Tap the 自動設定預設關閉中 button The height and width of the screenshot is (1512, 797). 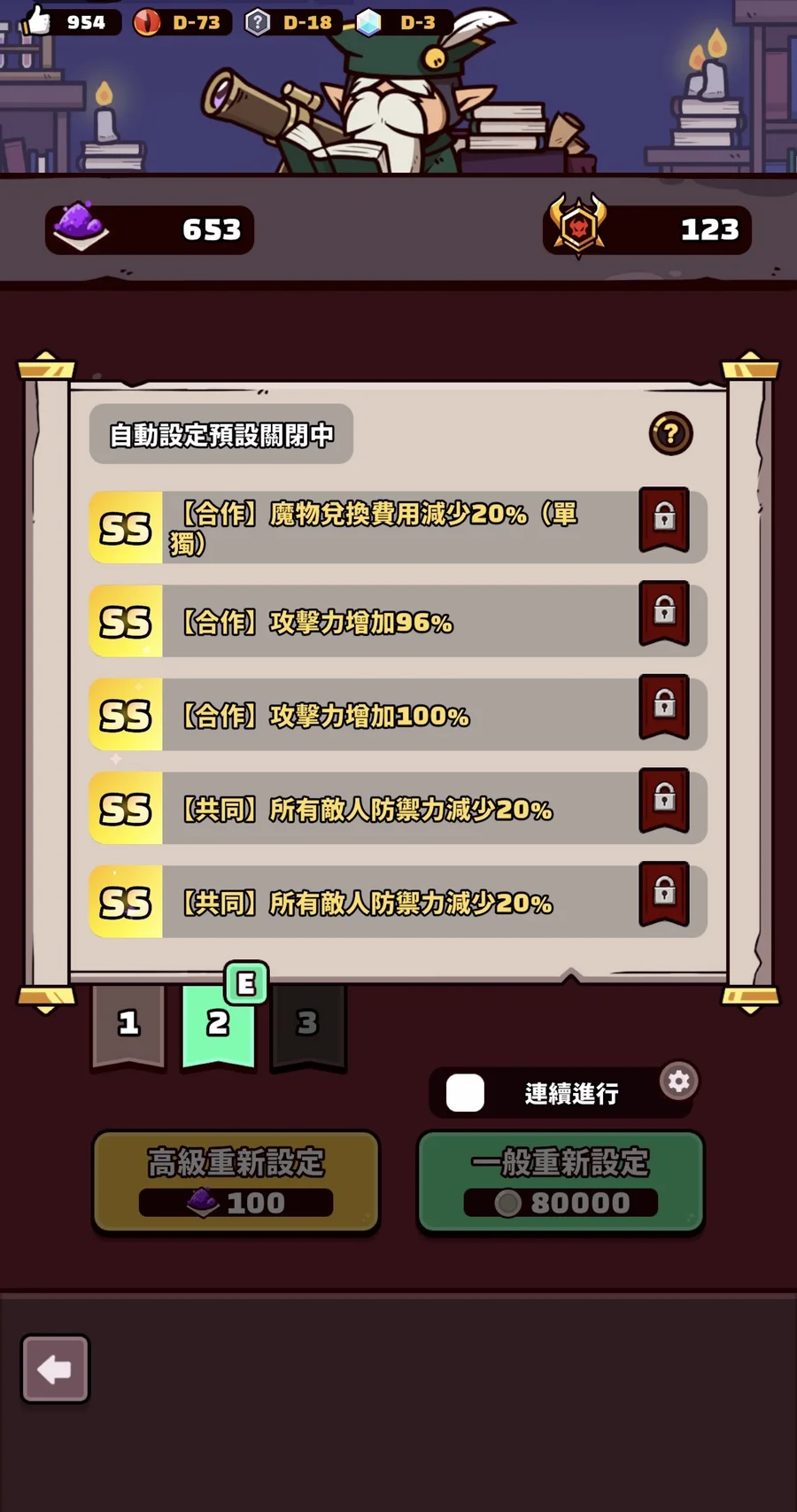click(x=221, y=434)
